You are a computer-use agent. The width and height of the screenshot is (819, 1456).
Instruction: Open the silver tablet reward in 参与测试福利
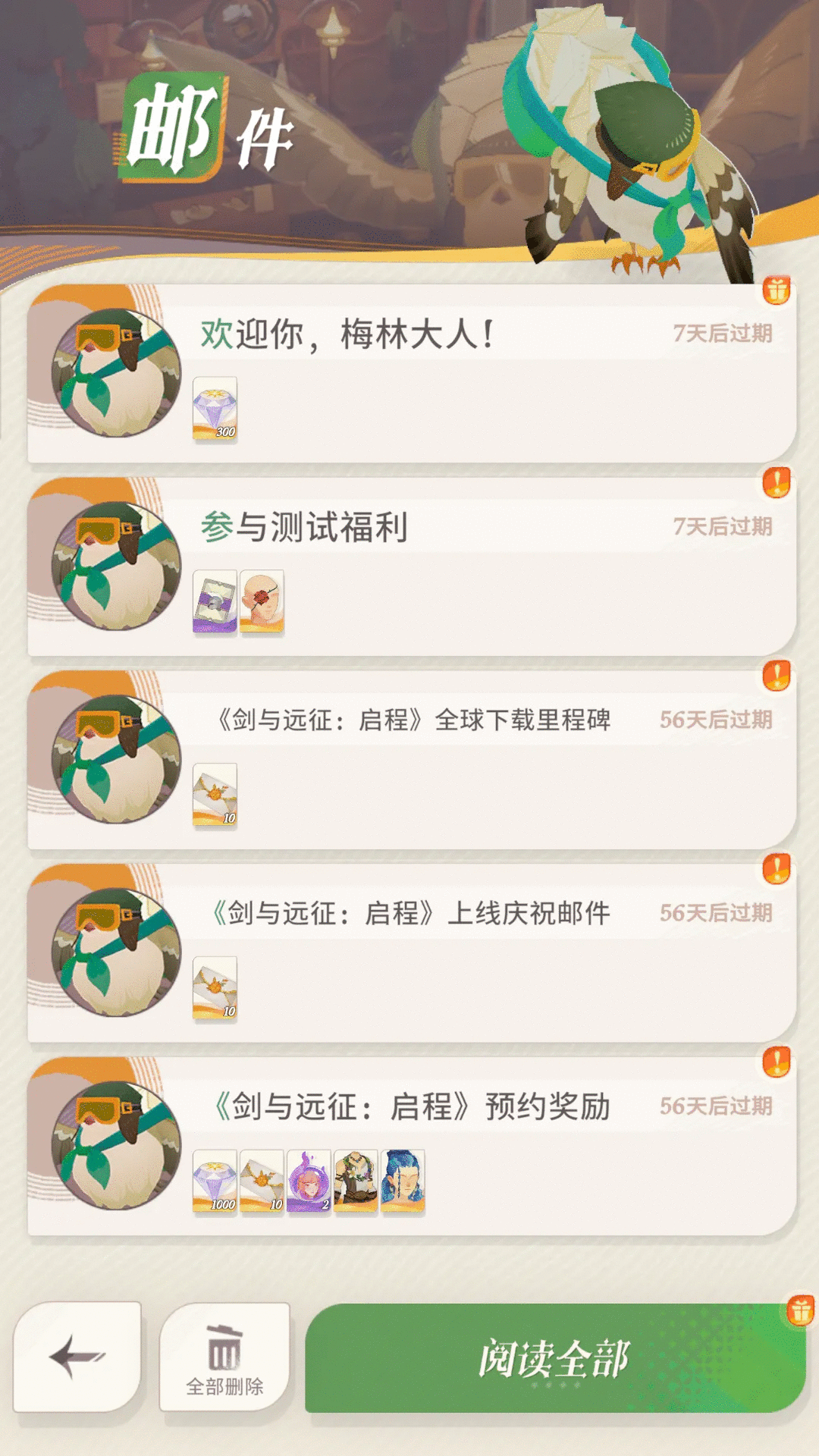[x=215, y=603]
